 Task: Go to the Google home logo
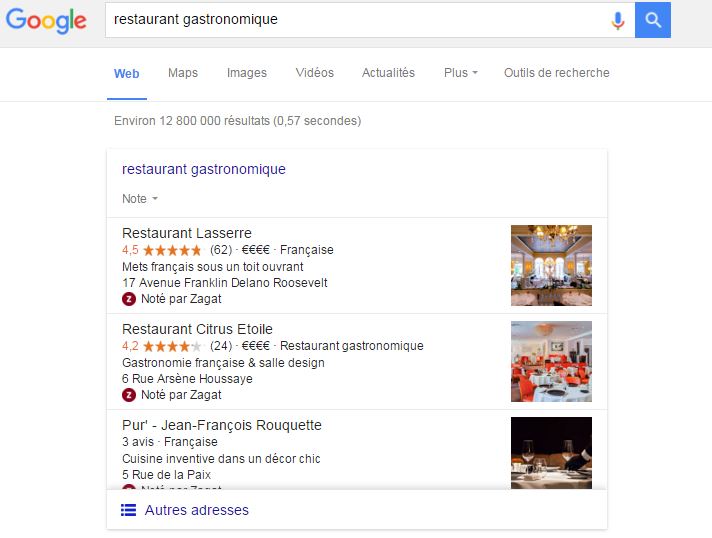(x=50, y=21)
